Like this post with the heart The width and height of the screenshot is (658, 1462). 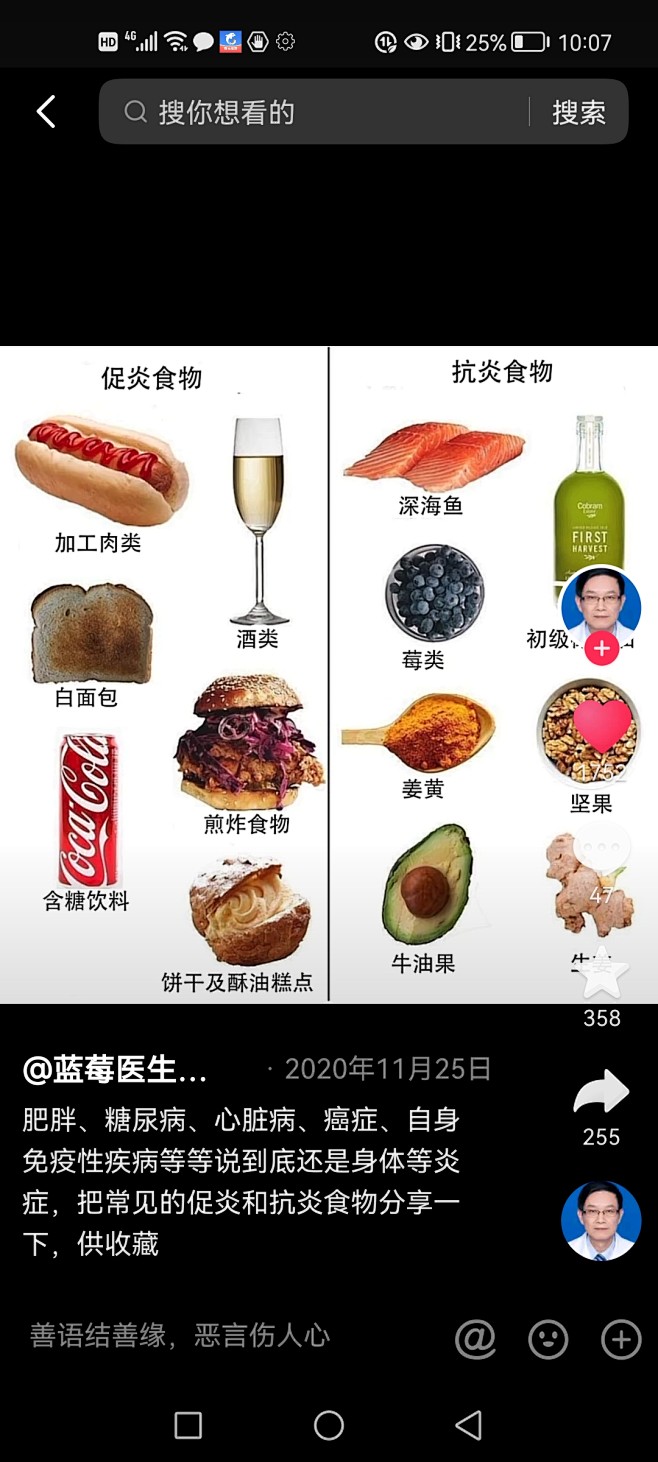[601, 728]
